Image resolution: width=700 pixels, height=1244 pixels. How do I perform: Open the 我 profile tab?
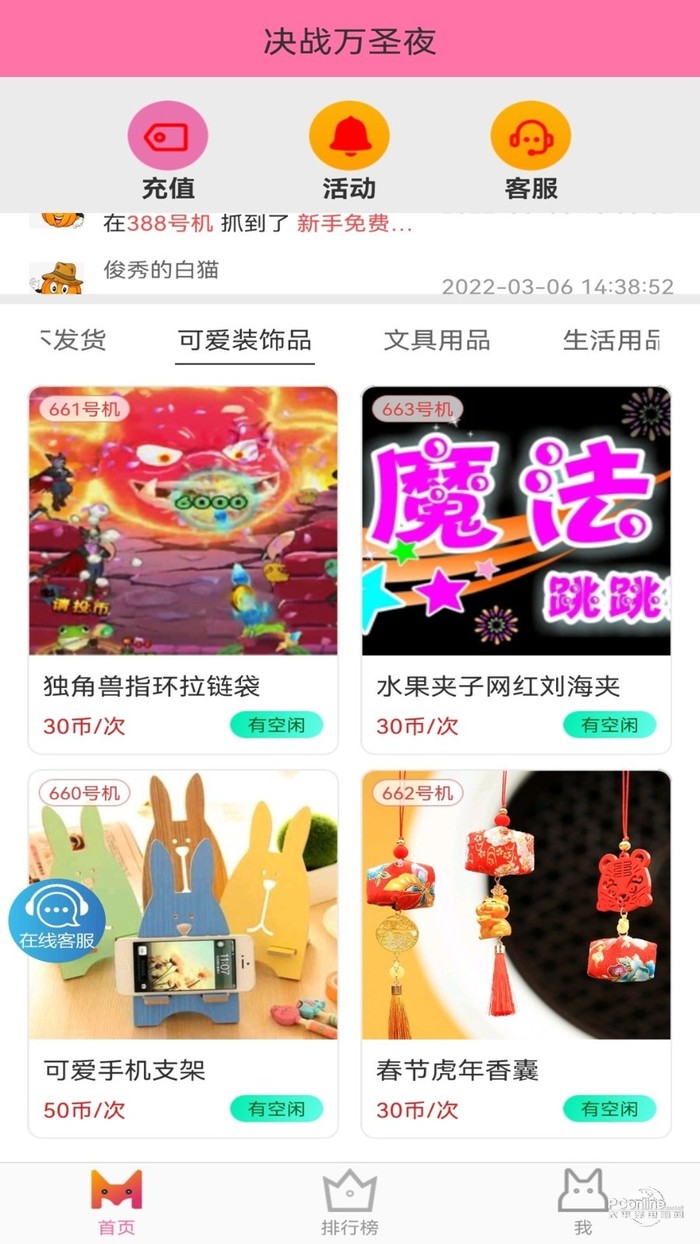point(583,1202)
